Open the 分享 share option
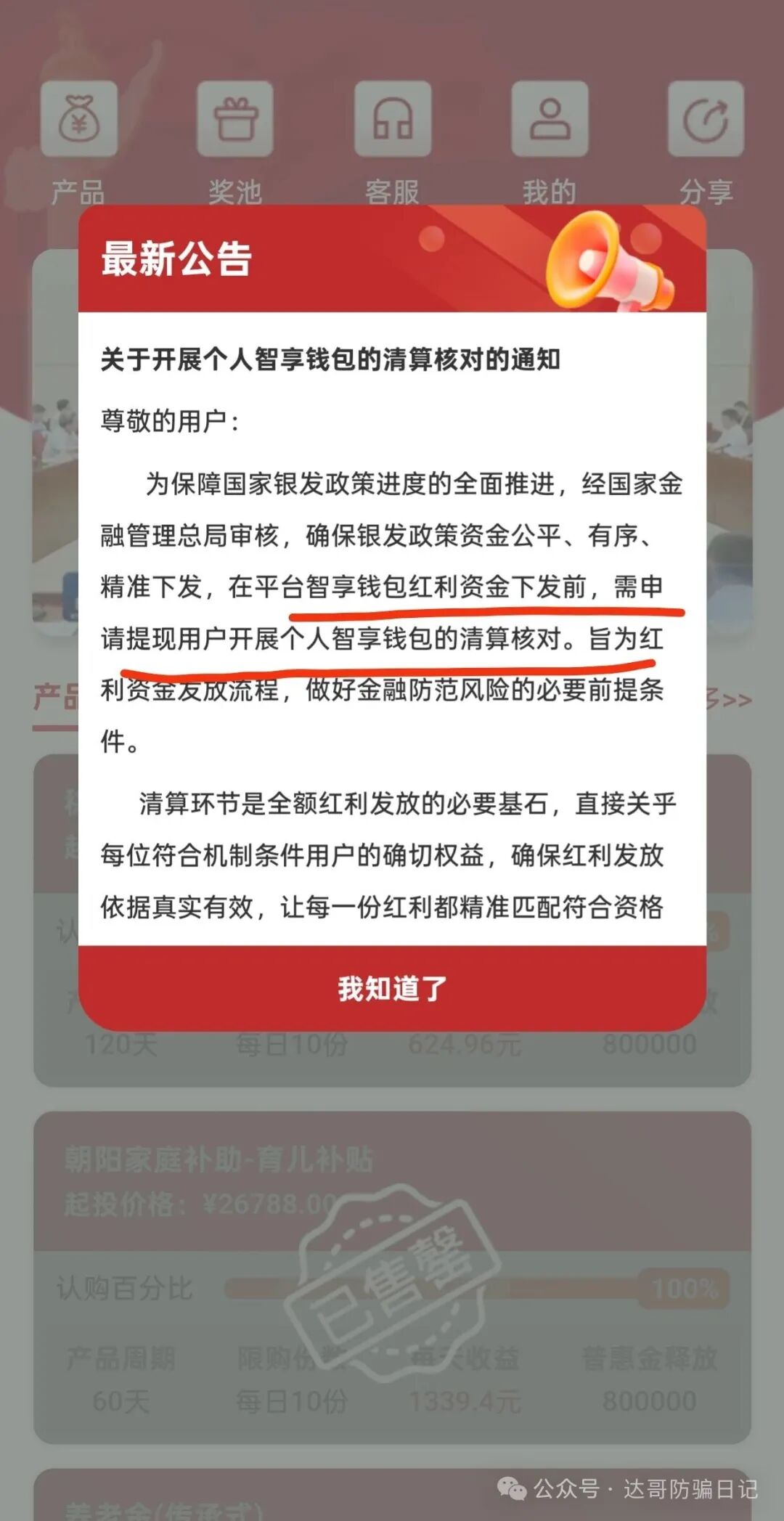The width and height of the screenshot is (784, 1521). click(x=706, y=121)
